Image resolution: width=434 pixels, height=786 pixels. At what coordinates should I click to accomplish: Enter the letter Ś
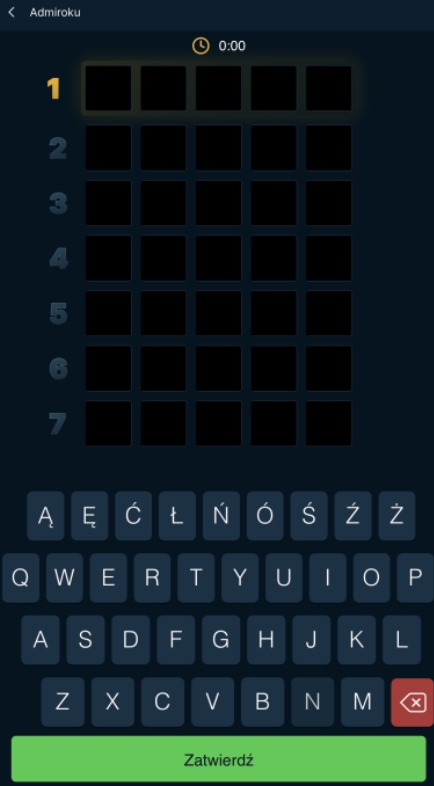tap(309, 515)
